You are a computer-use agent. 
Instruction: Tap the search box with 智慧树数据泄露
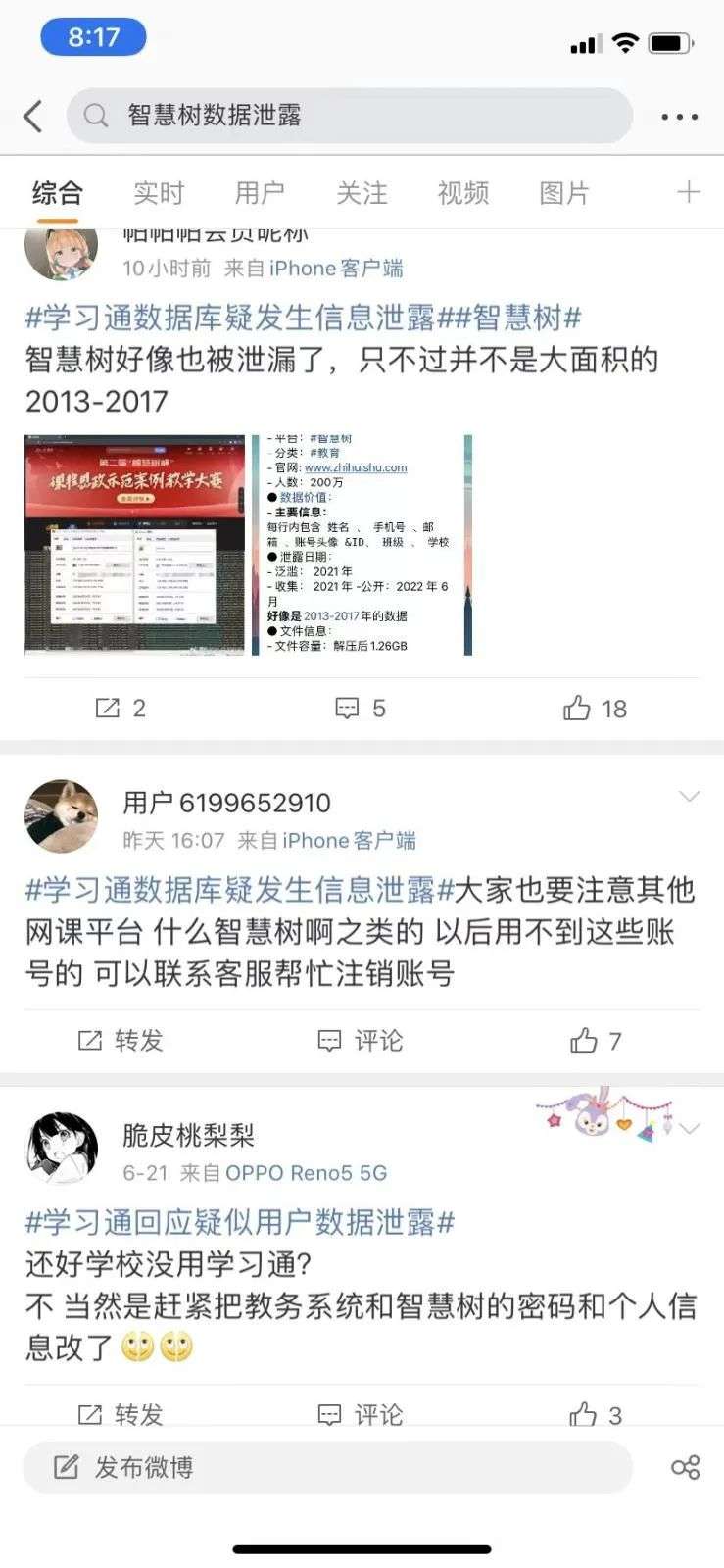coord(350,116)
